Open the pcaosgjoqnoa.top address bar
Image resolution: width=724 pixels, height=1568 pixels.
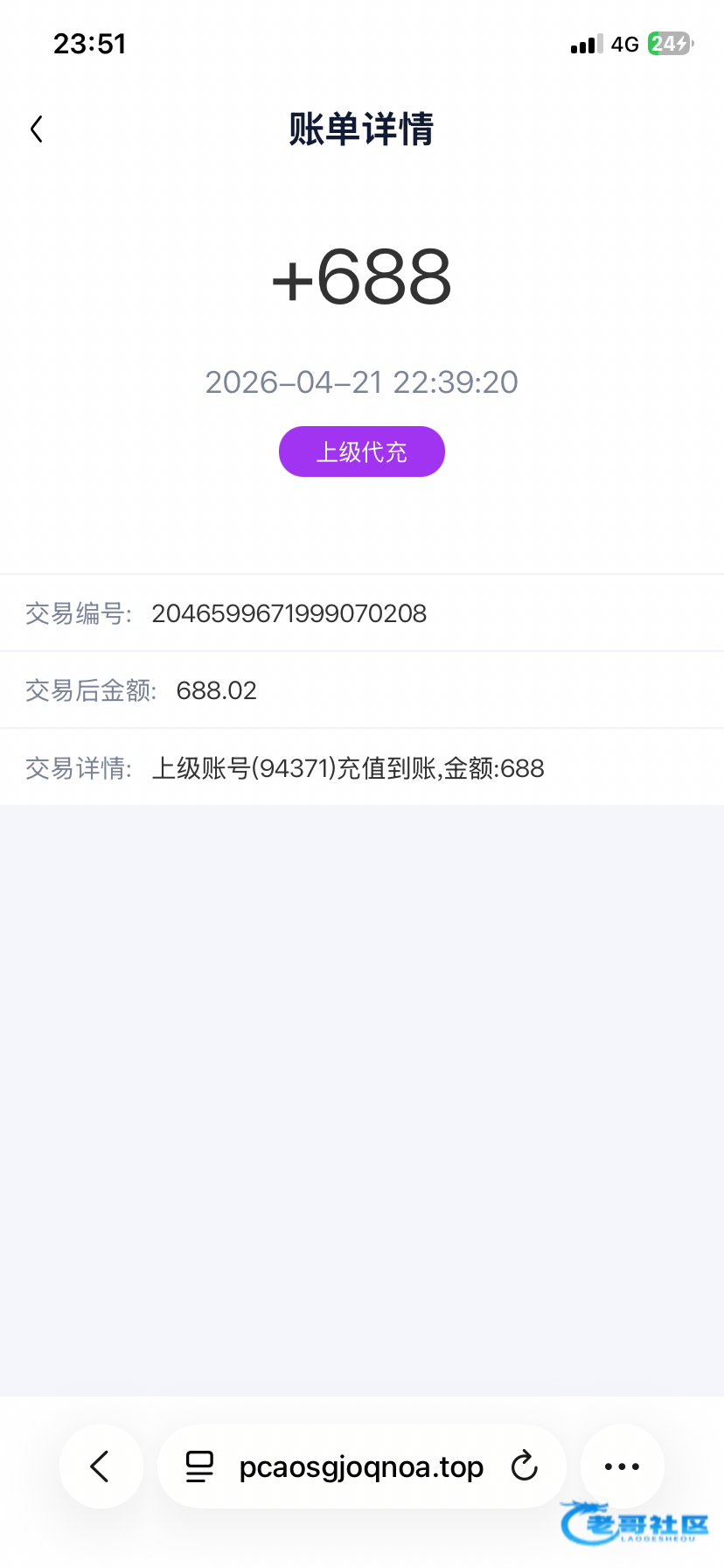coord(361,1466)
